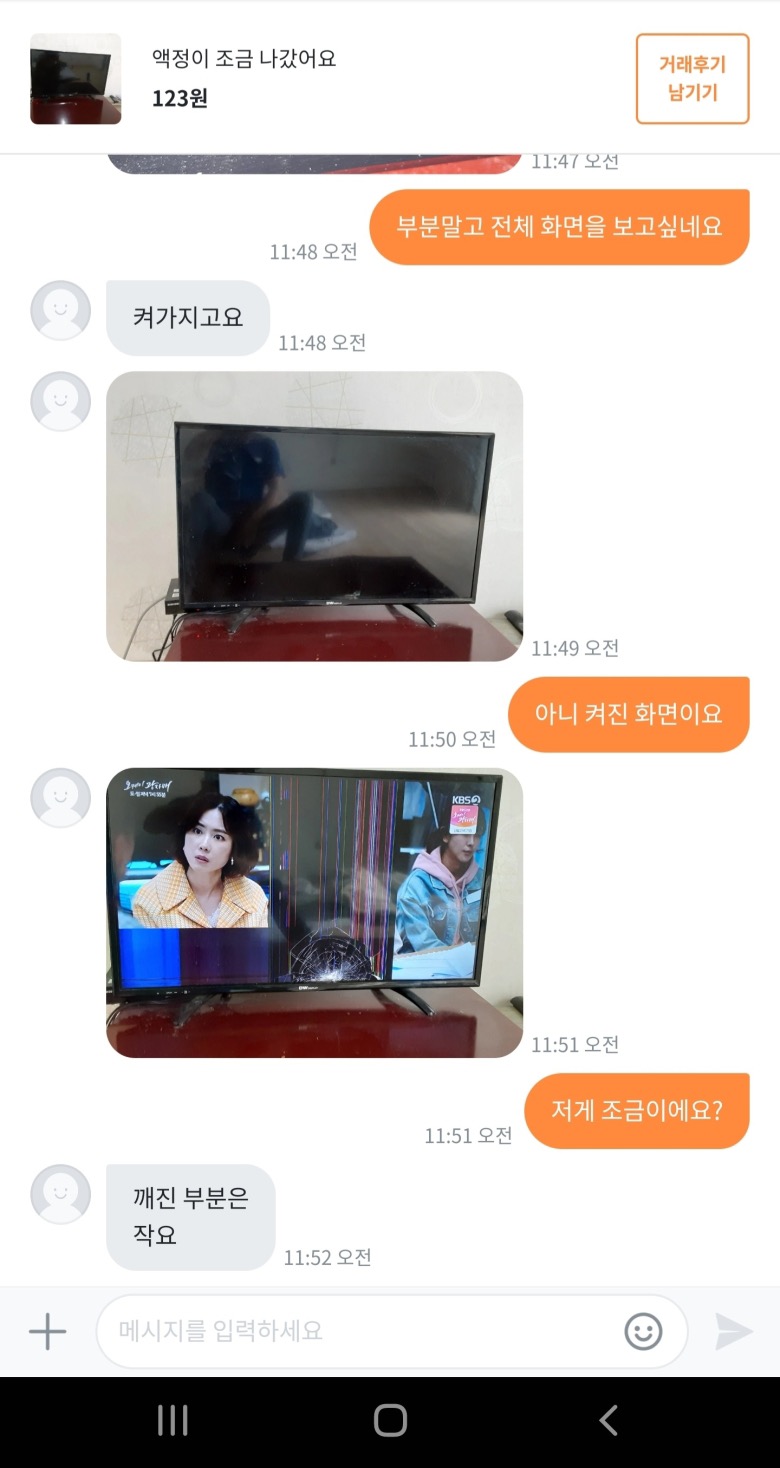This screenshot has width=780, height=1468.
Task: Open recent apps from navigation bar
Action: (x=173, y=1420)
